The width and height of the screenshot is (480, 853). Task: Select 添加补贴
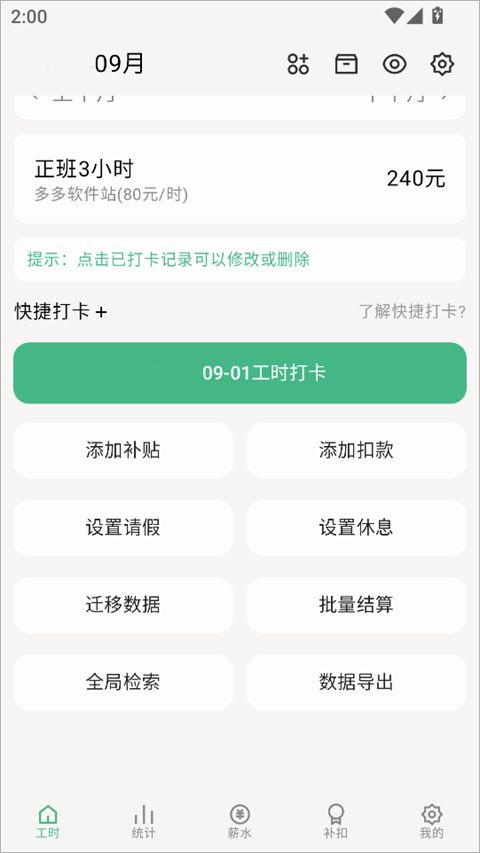coord(123,450)
